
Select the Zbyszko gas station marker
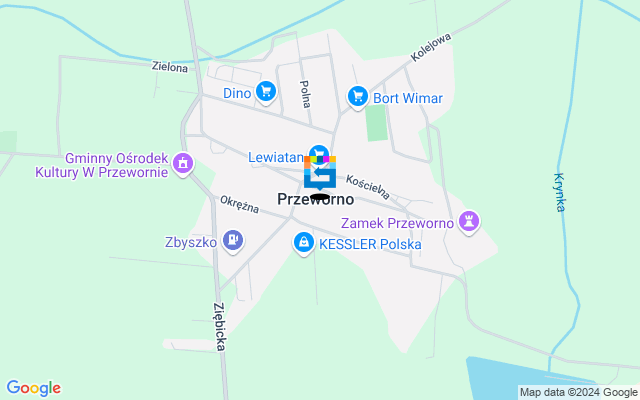pyautogui.click(x=232, y=240)
